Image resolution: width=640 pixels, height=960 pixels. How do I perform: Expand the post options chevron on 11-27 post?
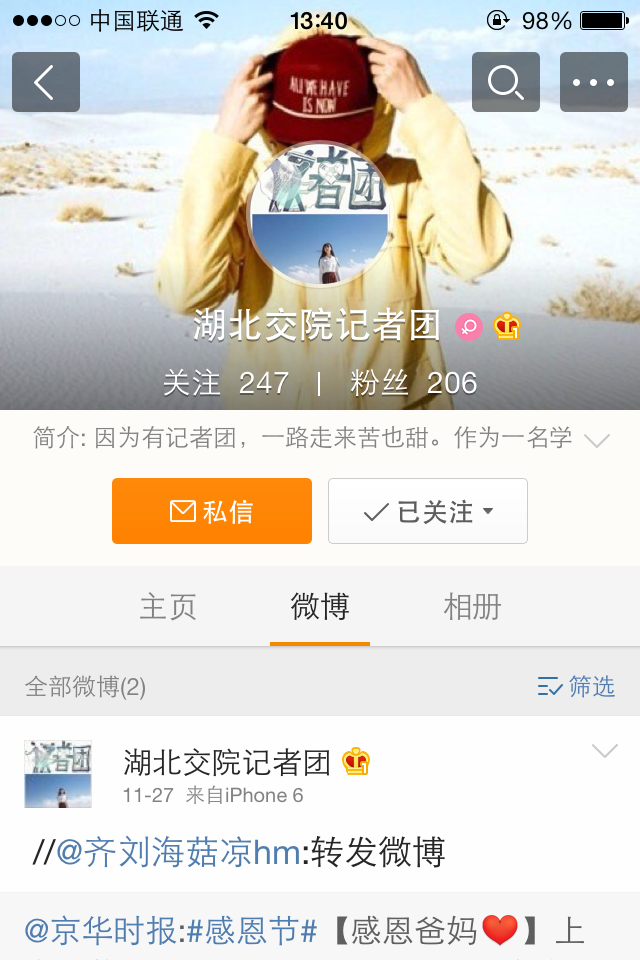tap(605, 752)
